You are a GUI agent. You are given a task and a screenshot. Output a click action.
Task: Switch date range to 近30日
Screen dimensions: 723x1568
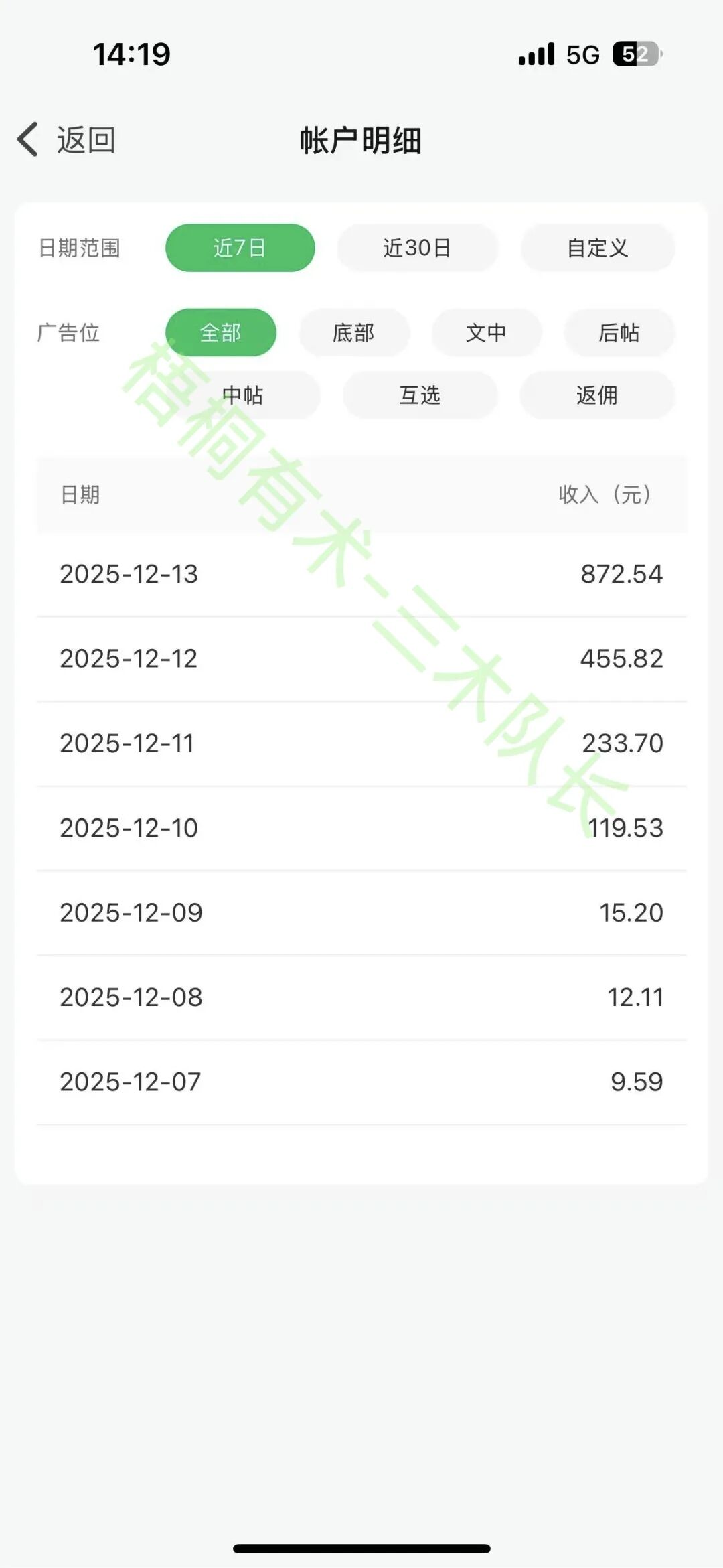[417, 248]
